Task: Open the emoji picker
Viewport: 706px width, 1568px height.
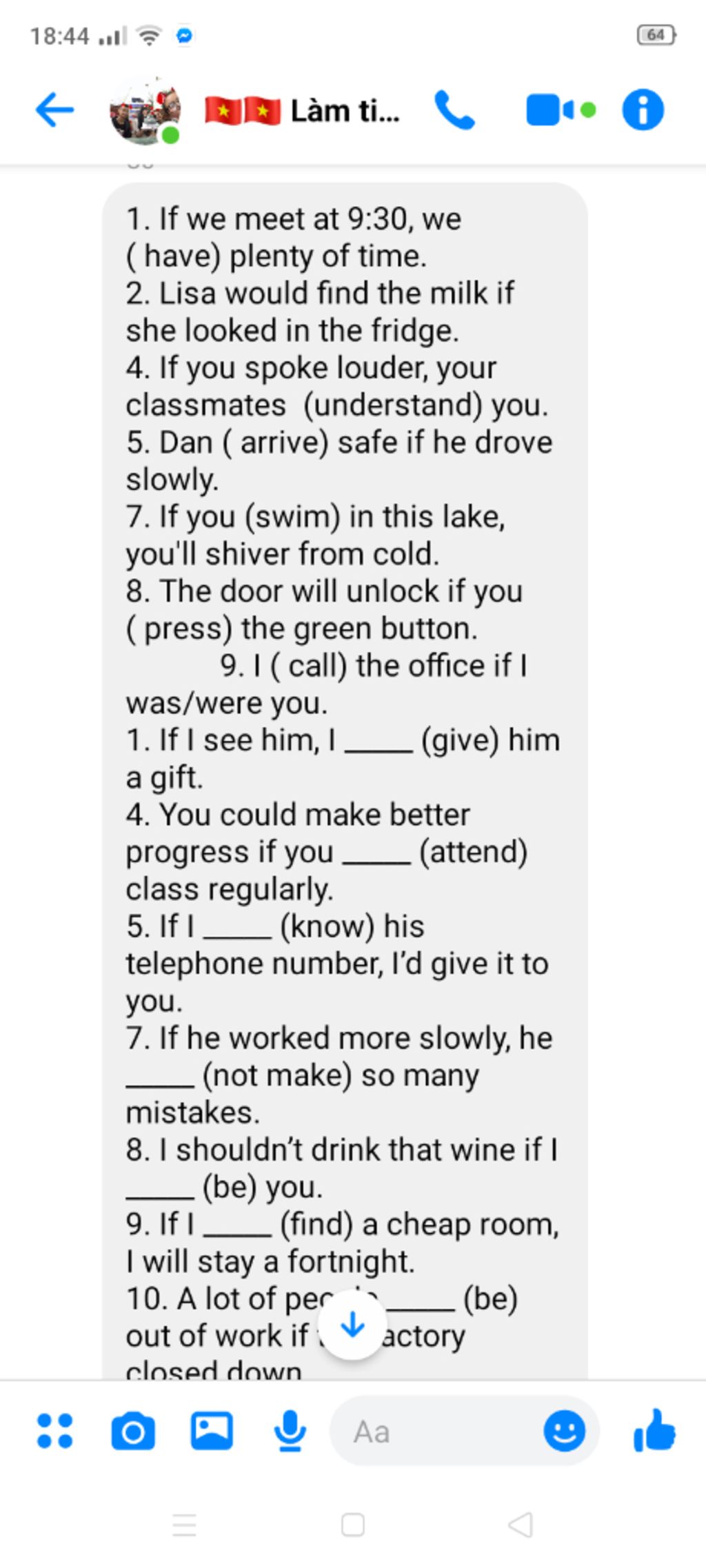Action: pyautogui.click(x=564, y=1431)
